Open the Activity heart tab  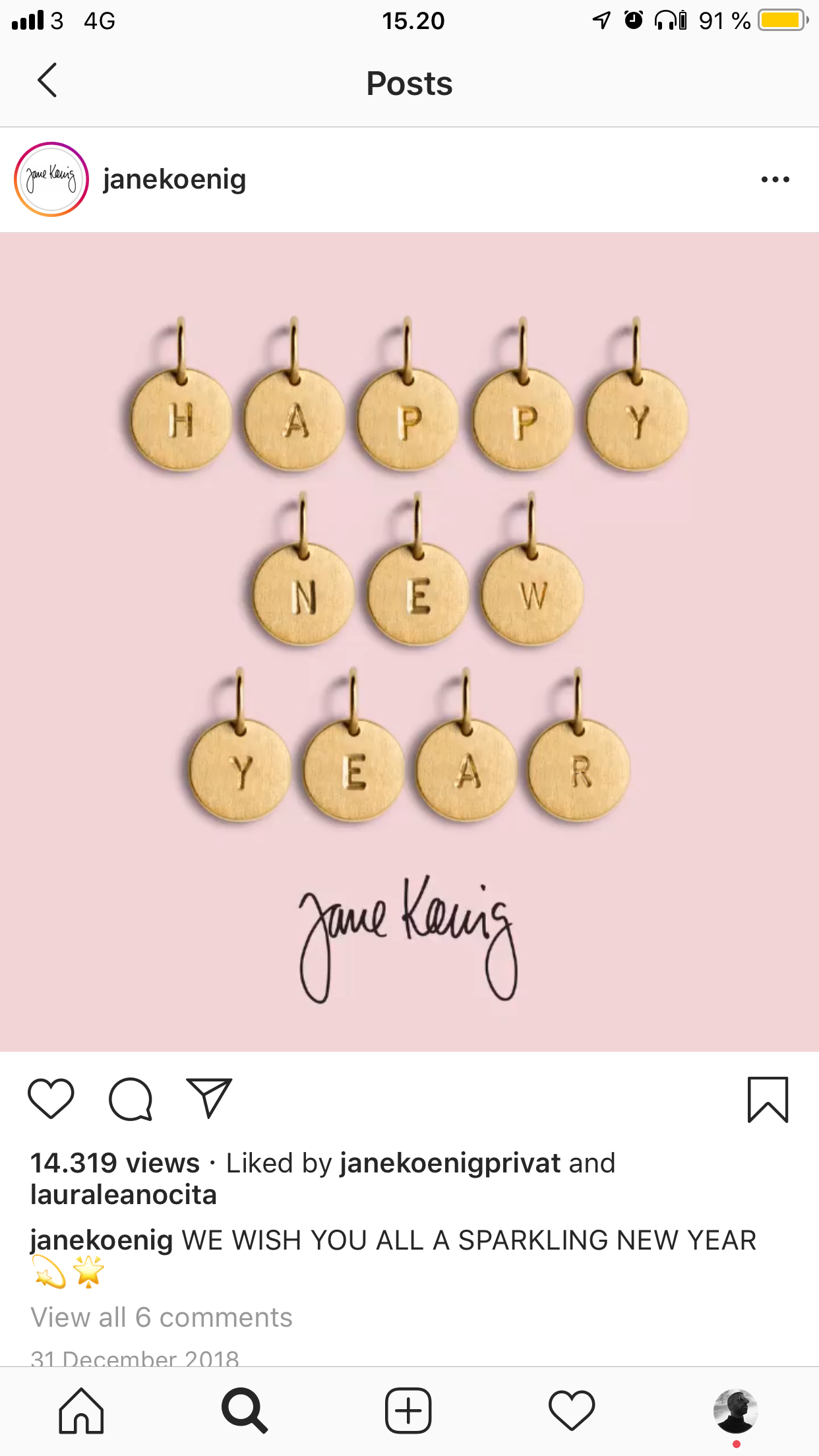coord(572,1411)
